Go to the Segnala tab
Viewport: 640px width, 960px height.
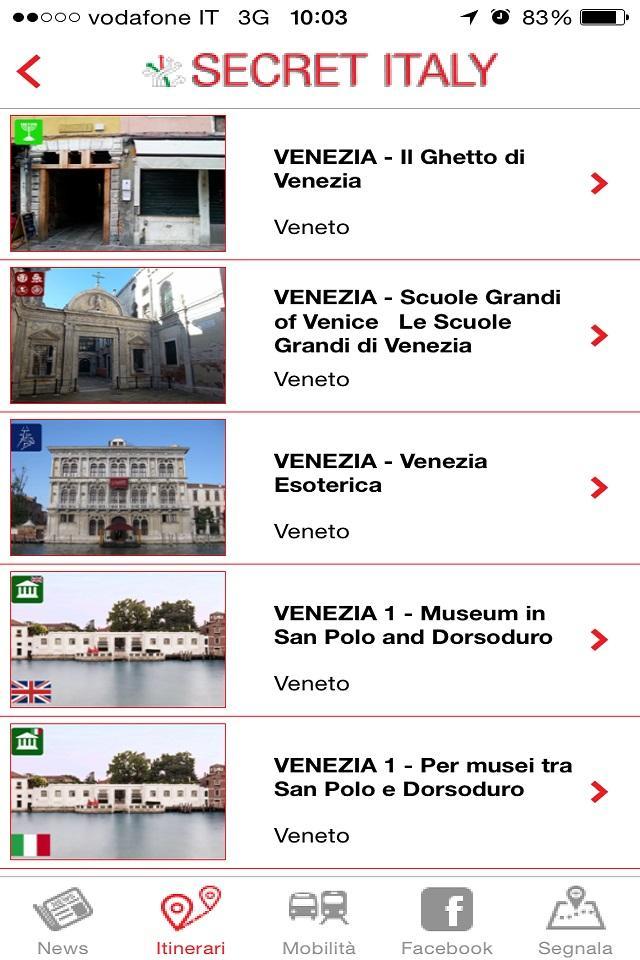coord(575,920)
